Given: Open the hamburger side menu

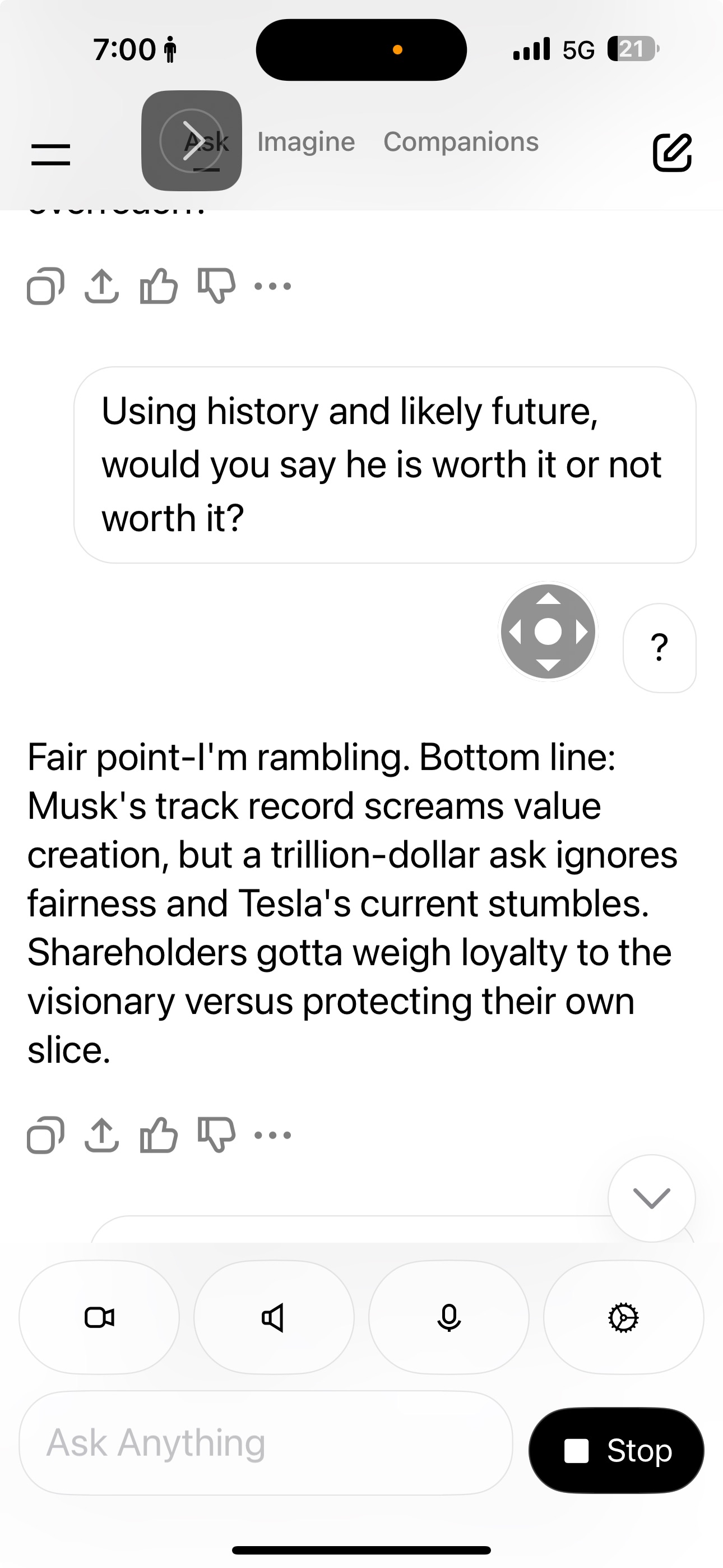Looking at the screenshot, I should click(x=50, y=155).
